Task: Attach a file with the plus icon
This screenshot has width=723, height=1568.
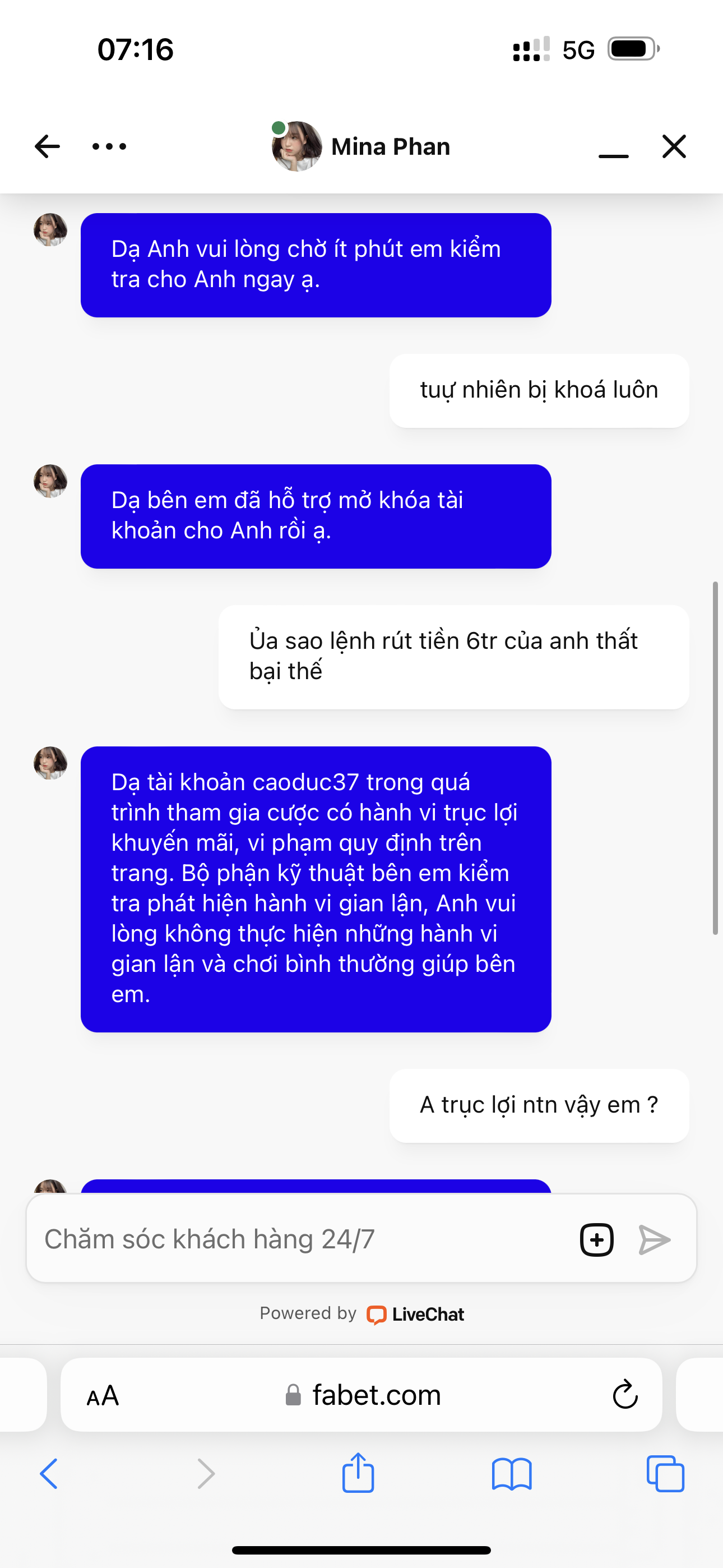Action: [596, 1239]
